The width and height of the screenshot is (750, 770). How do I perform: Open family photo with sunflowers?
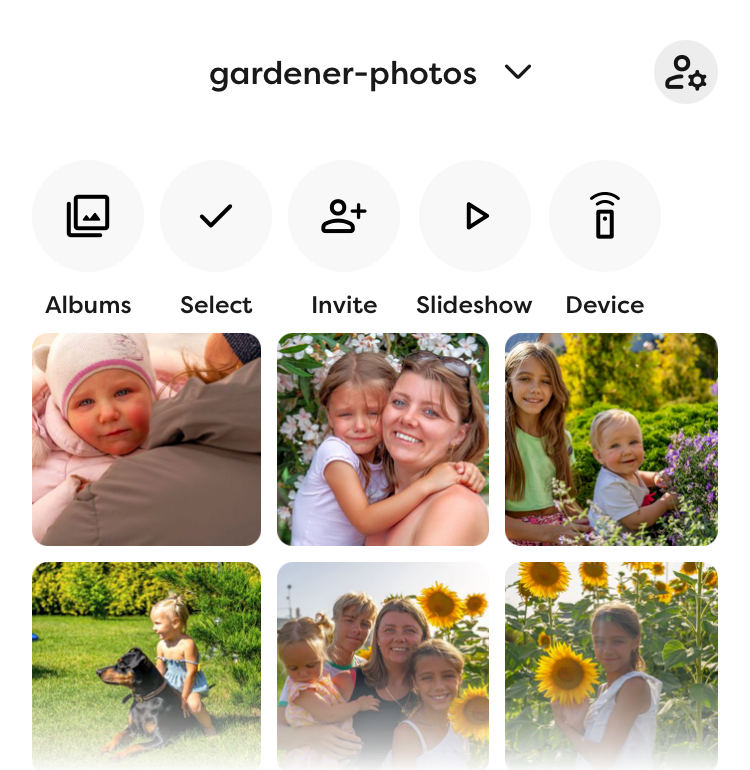click(383, 665)
